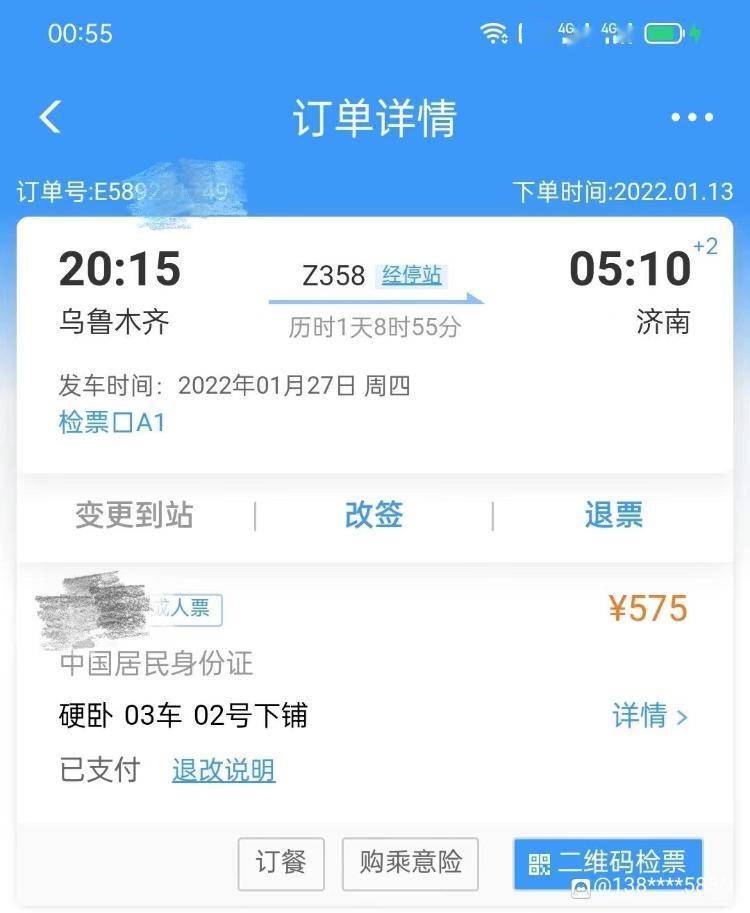Viewport: 750px width, 913px height.
Task: Open 详情 for the passenger ticket
Action: coord(649,716)
